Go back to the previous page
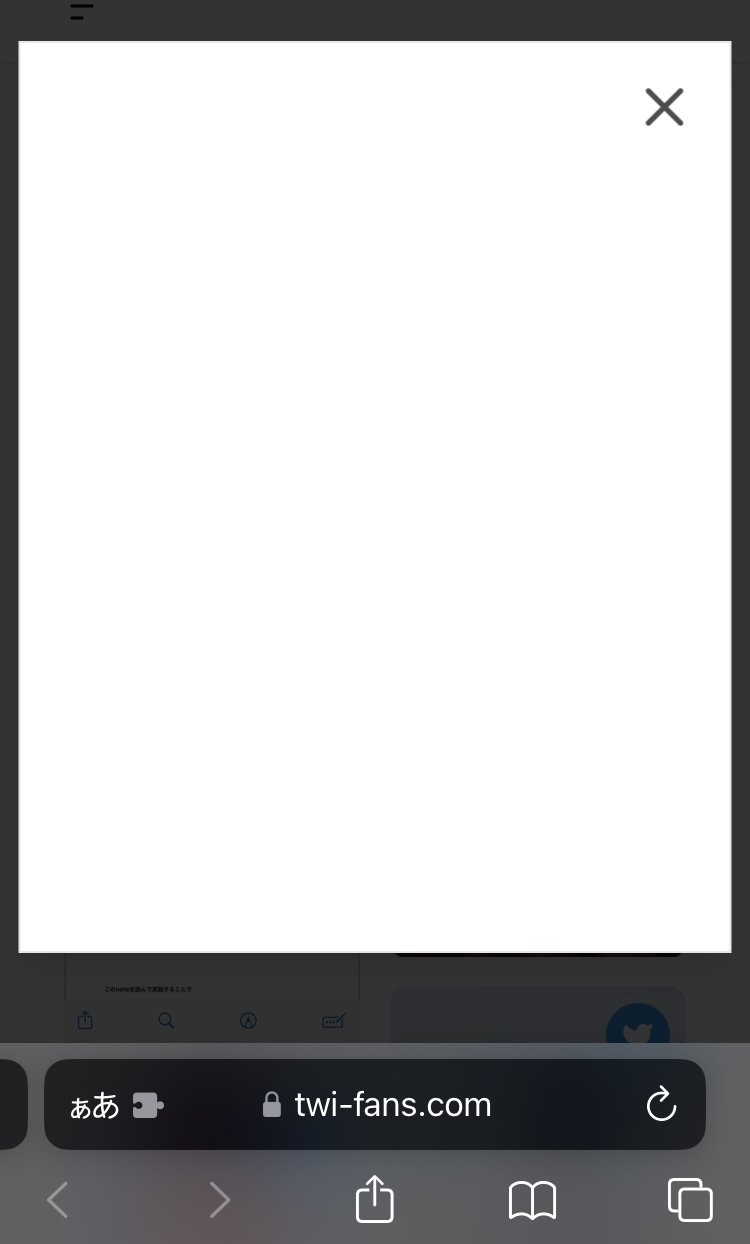This screenshot has height=1244, width=750. coord(59,1199)
